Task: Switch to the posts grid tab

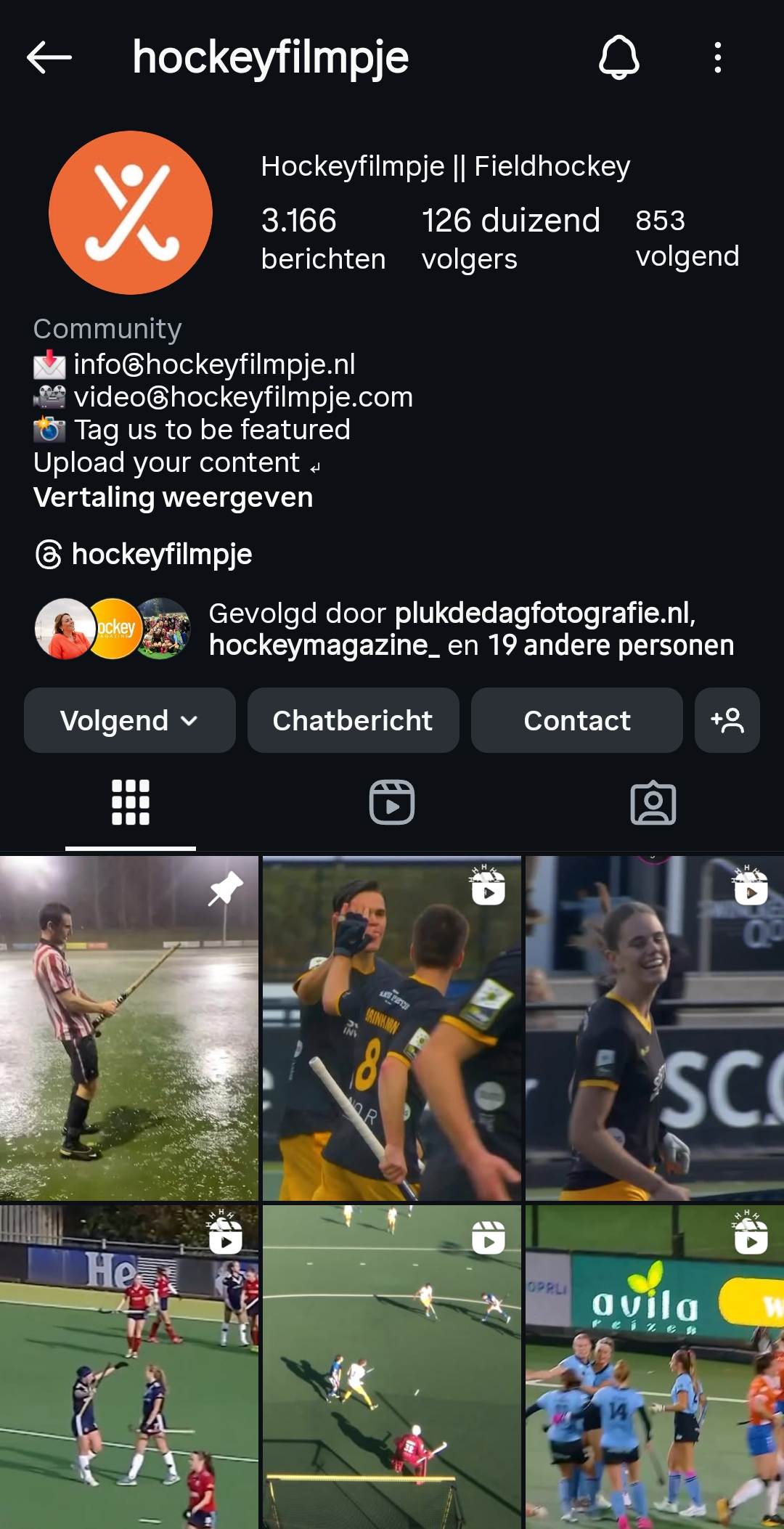Action: click(x=131, y=802)
